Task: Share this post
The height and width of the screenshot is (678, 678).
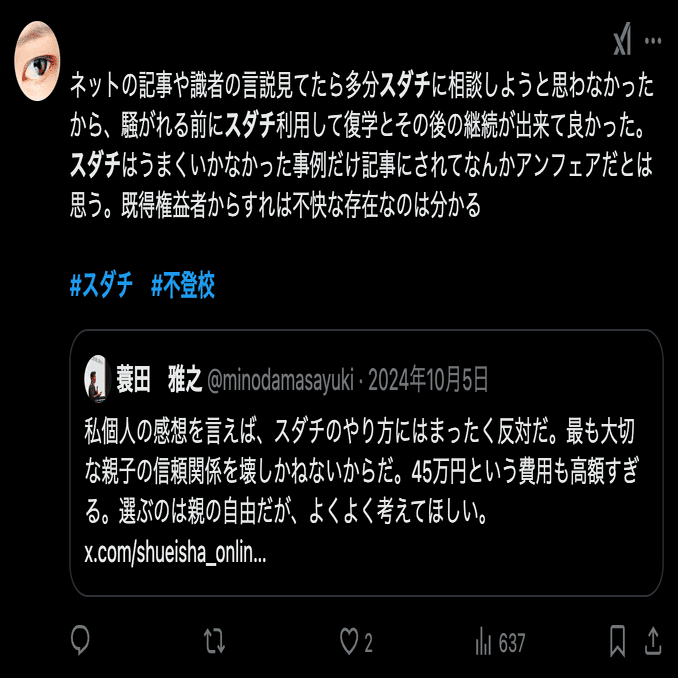Action: coord(652,641)
